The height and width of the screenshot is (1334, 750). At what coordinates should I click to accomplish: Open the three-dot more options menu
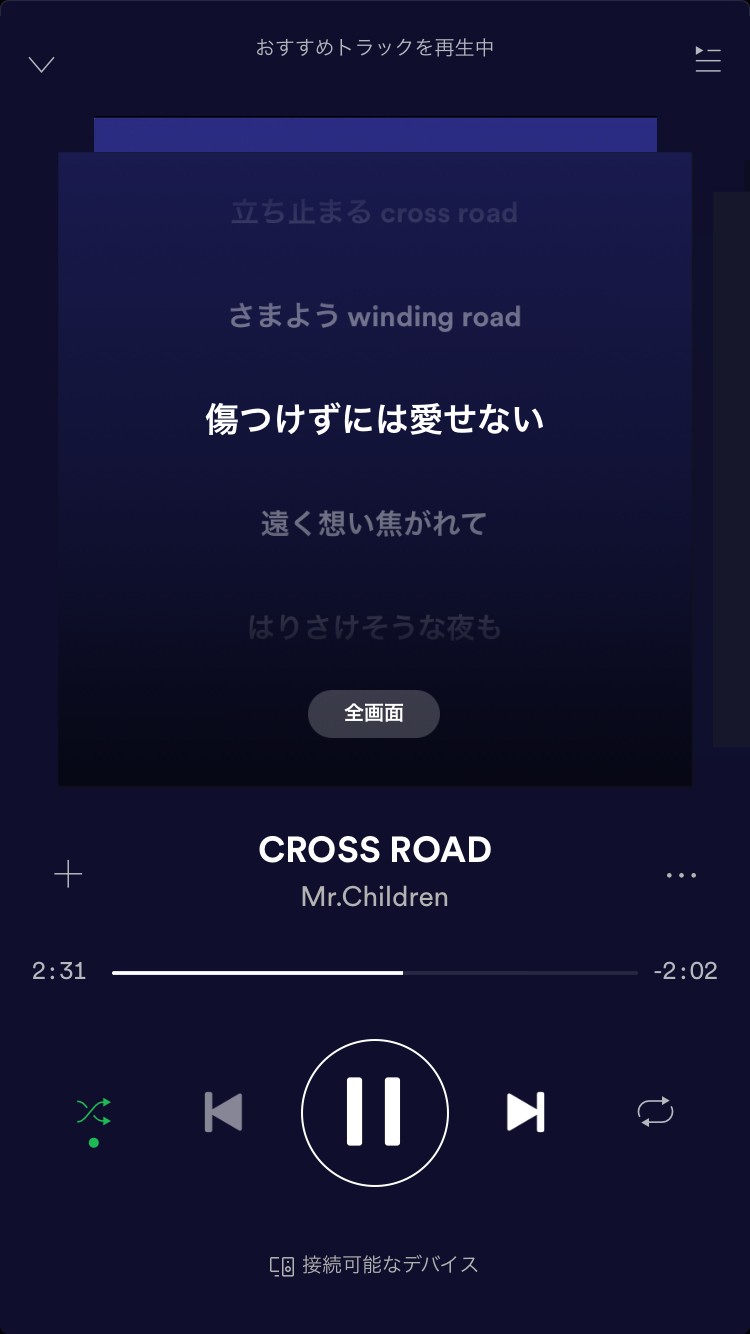point(681,875)
